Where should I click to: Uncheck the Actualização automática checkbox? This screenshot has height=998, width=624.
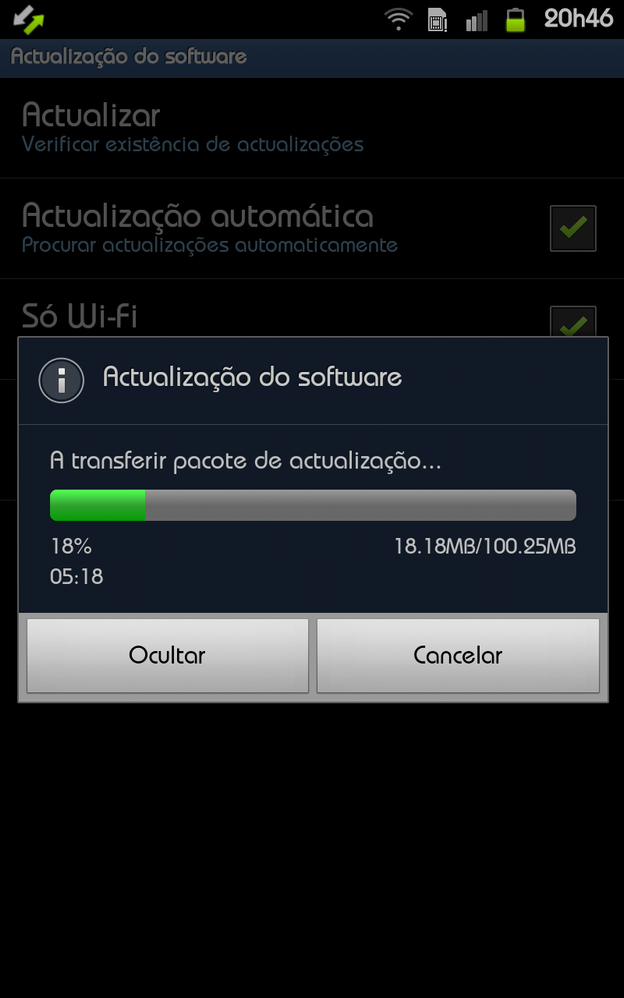coord(573,228)
